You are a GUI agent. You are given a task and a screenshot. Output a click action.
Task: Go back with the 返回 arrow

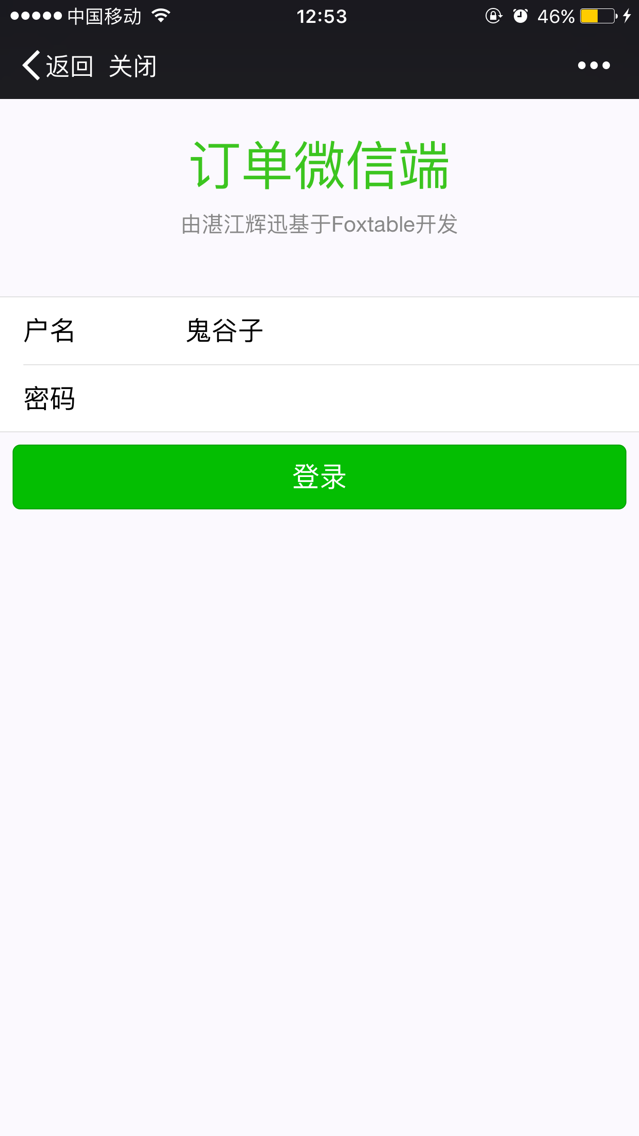click(x=57, y=66)
